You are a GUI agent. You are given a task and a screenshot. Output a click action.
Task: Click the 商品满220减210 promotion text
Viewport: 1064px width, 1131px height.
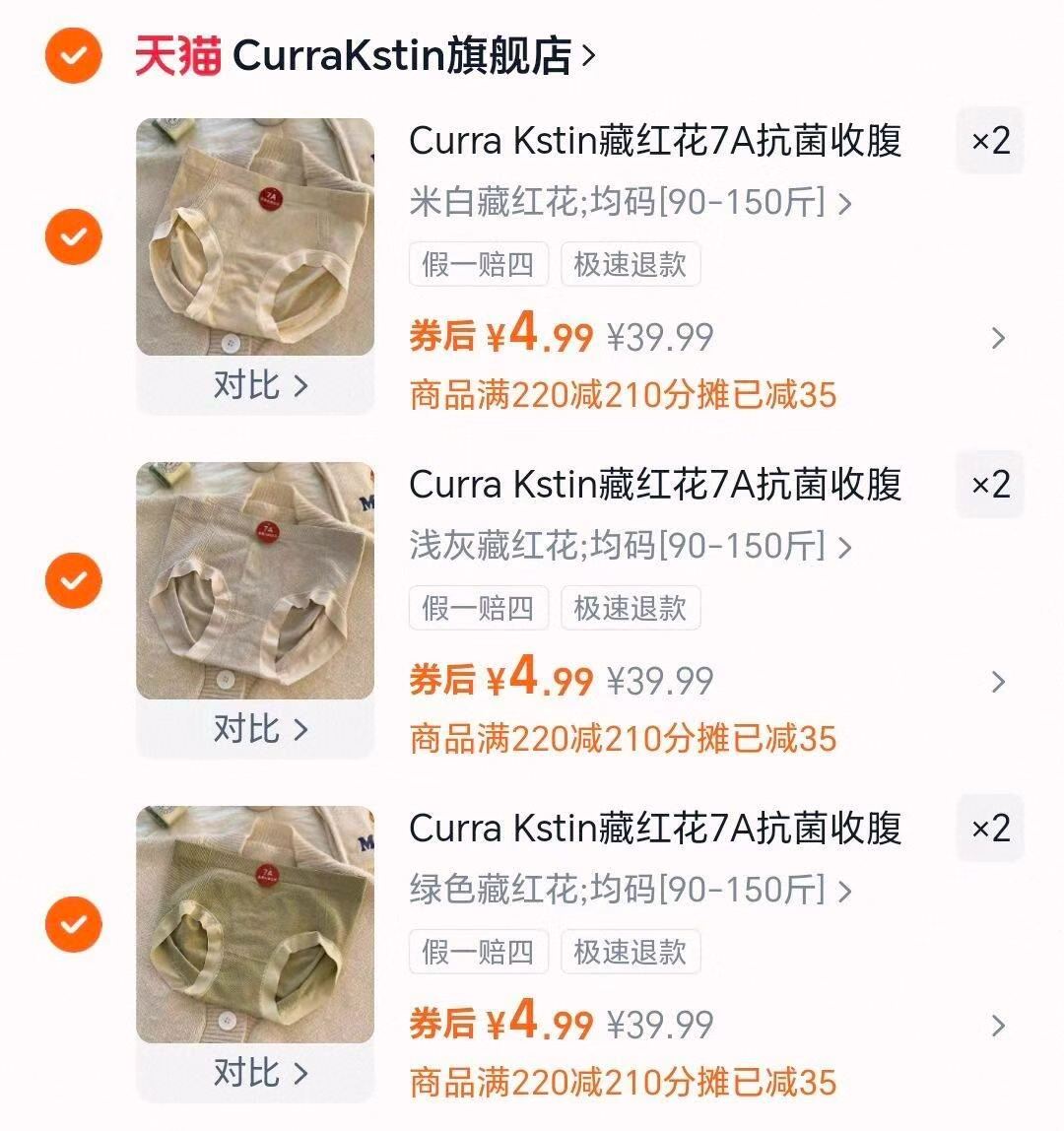click(623, 396)
